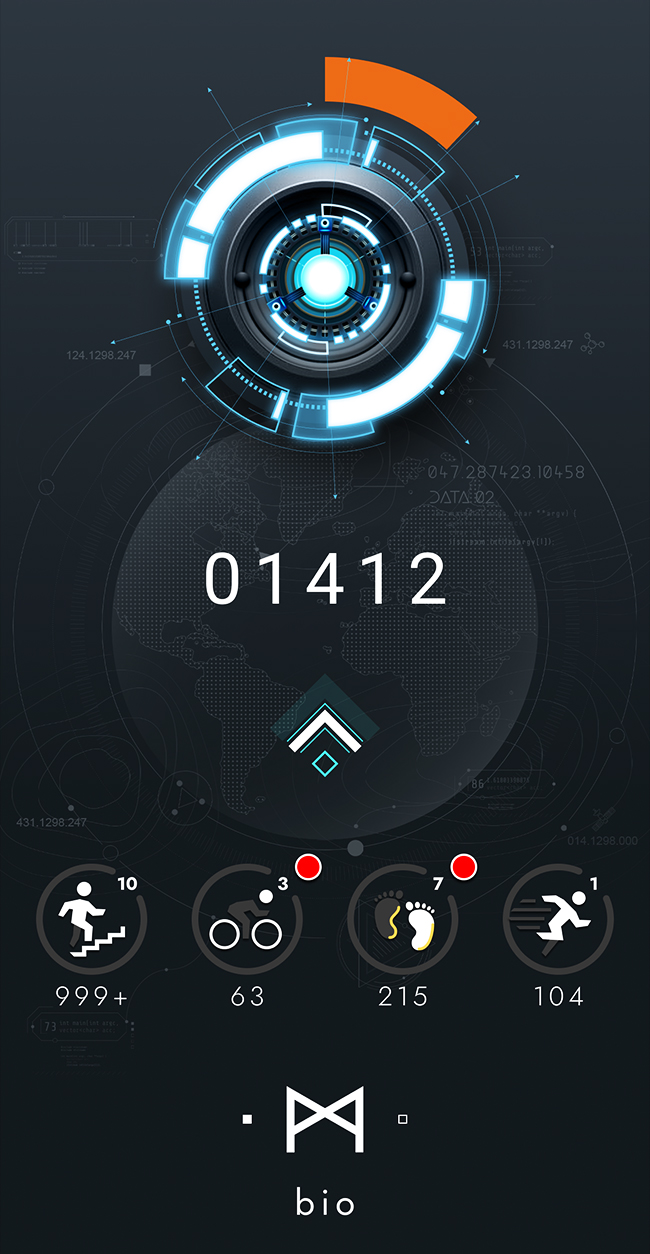Open the cycling activity
Image resolution: width=650 pixels, height=1254 pixels.
(x=246, y=919)
